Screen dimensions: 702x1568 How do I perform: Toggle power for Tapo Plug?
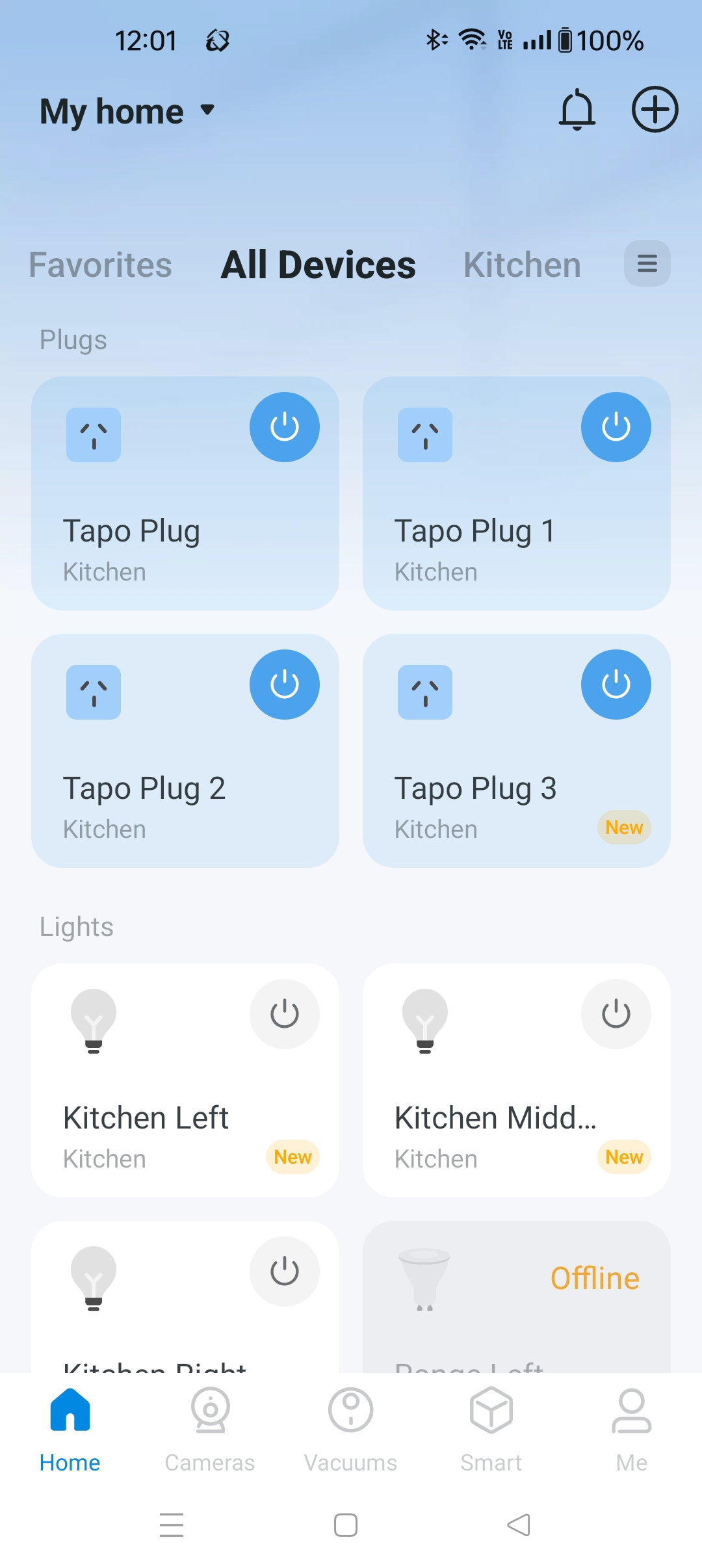(x=284, y=427)
